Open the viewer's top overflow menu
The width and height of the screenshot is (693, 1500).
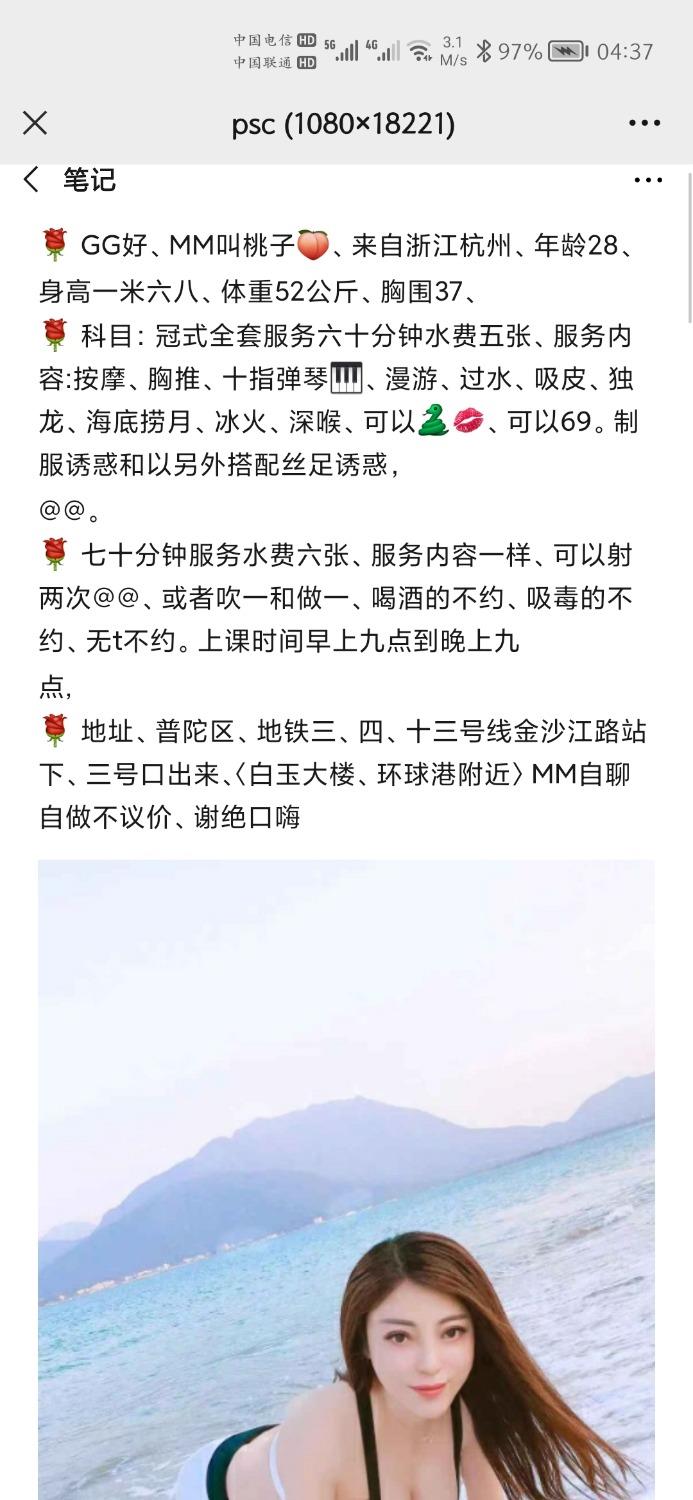(644, 123)
